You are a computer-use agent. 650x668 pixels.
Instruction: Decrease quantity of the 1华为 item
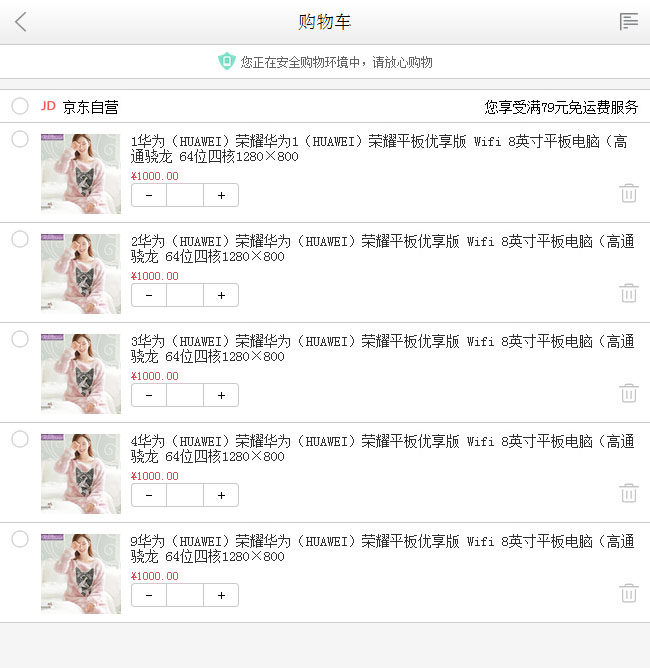[149, 195]
